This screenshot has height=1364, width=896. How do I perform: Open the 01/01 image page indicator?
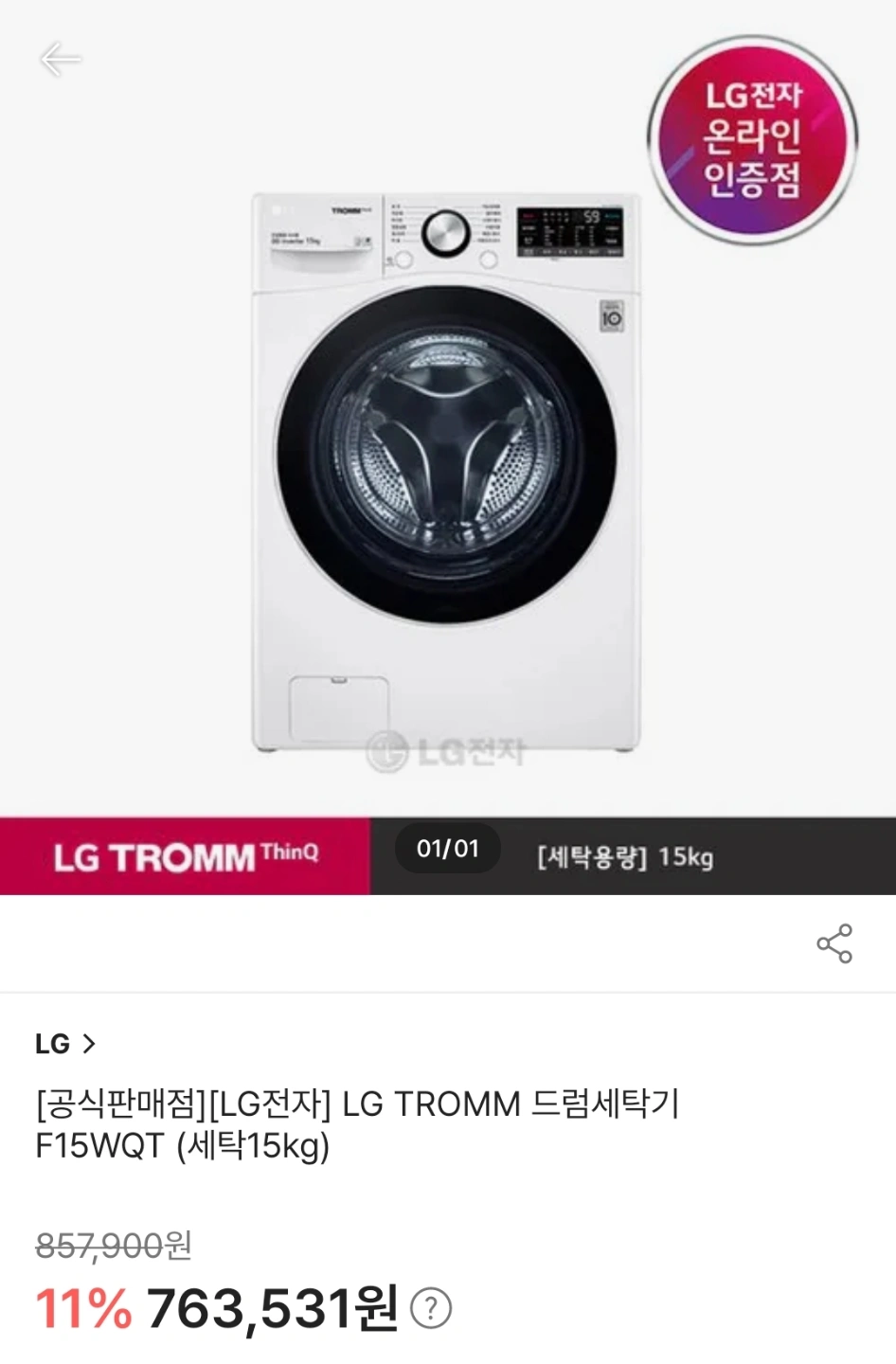pyautogui.click(x=447, y=848)
